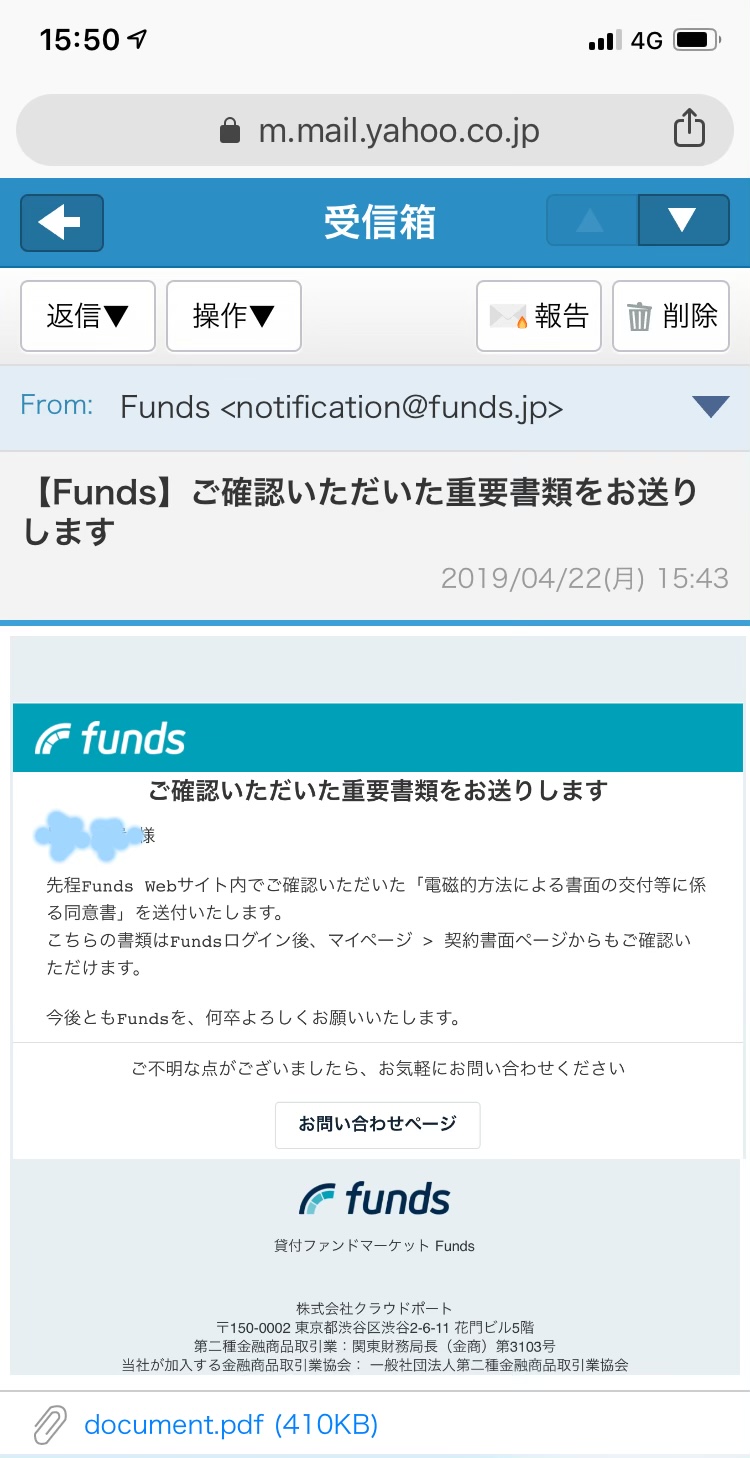The height and width of the screenshot is (1458, 750).
Task: Report this email with 報告
Action: pos(538,316)
